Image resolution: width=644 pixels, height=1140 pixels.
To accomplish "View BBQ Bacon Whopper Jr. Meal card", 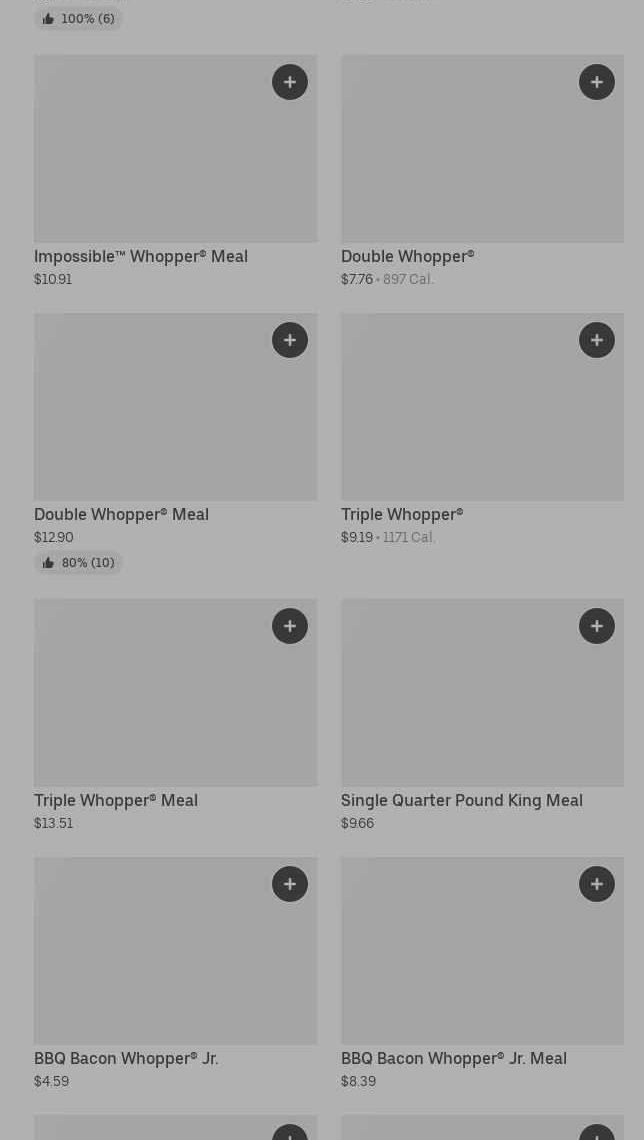I will (x=460, y=965).
